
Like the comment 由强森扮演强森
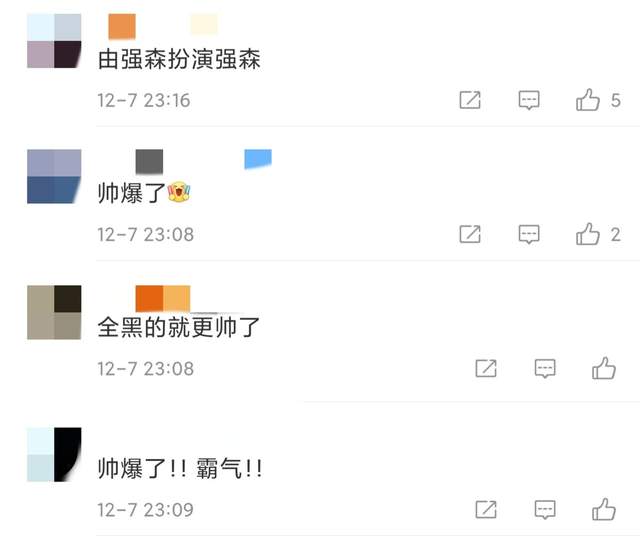tap(588, 100)
